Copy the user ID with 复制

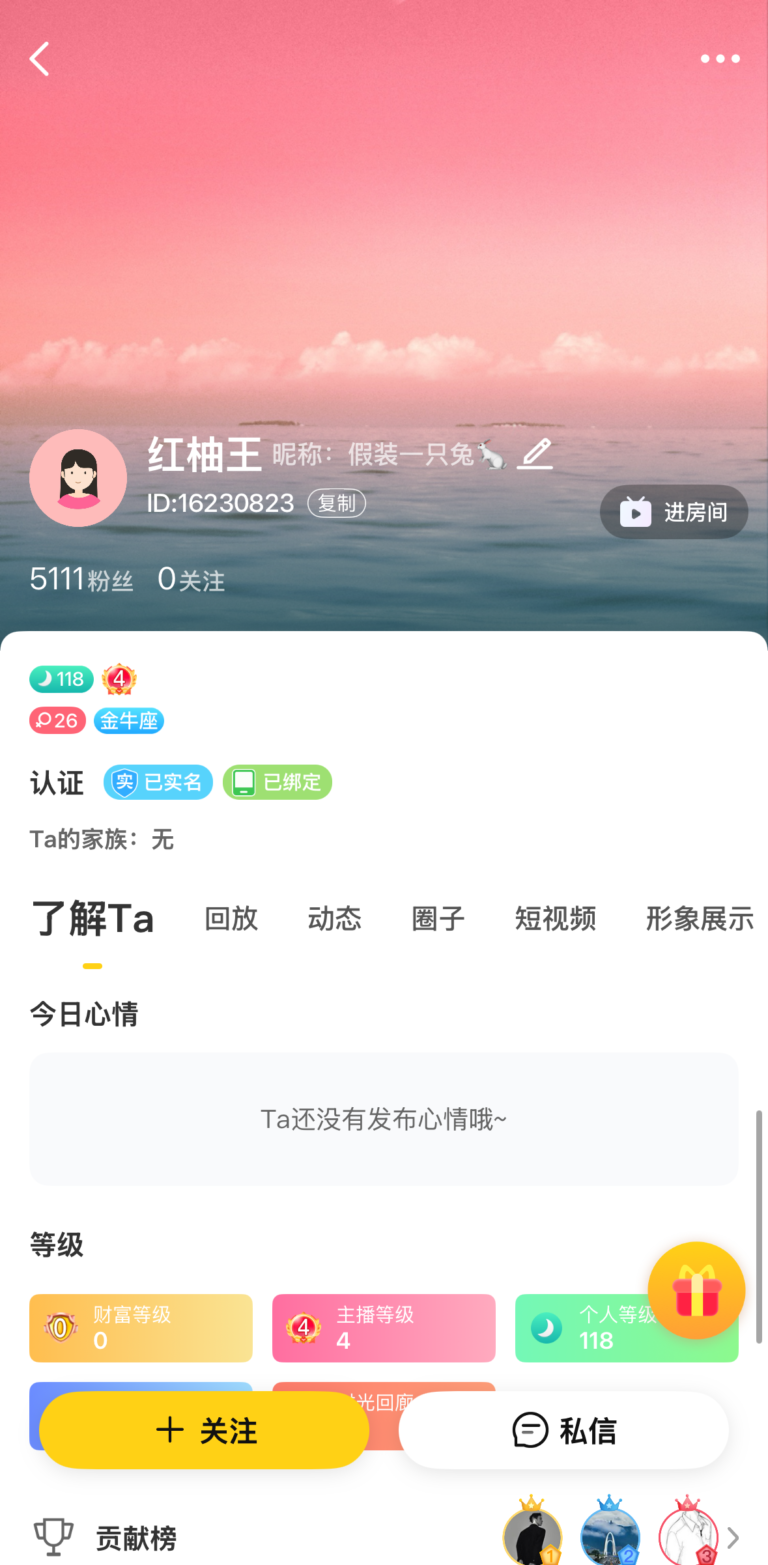pos(336,503)
